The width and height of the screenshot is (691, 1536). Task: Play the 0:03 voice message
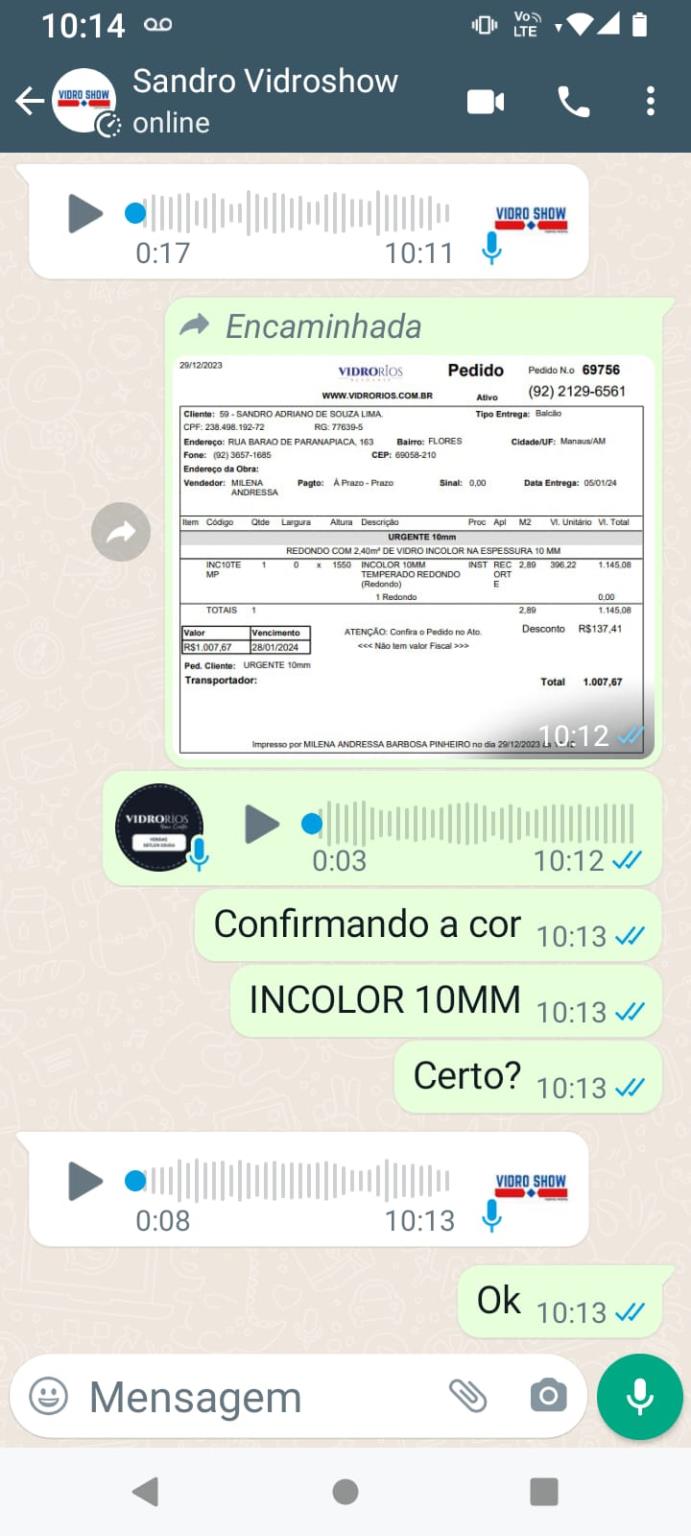pos(262,825)
